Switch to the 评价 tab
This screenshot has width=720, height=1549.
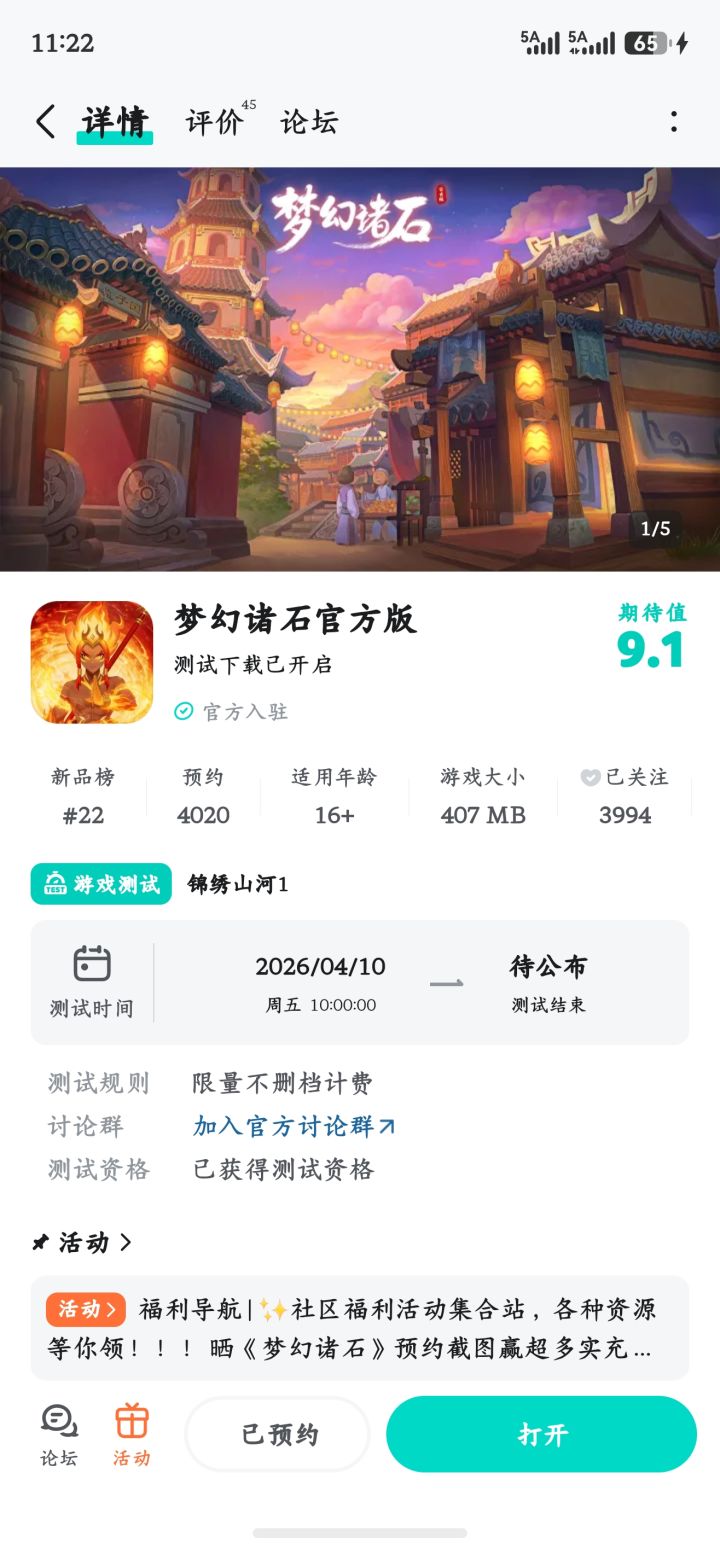pos(213,121)
